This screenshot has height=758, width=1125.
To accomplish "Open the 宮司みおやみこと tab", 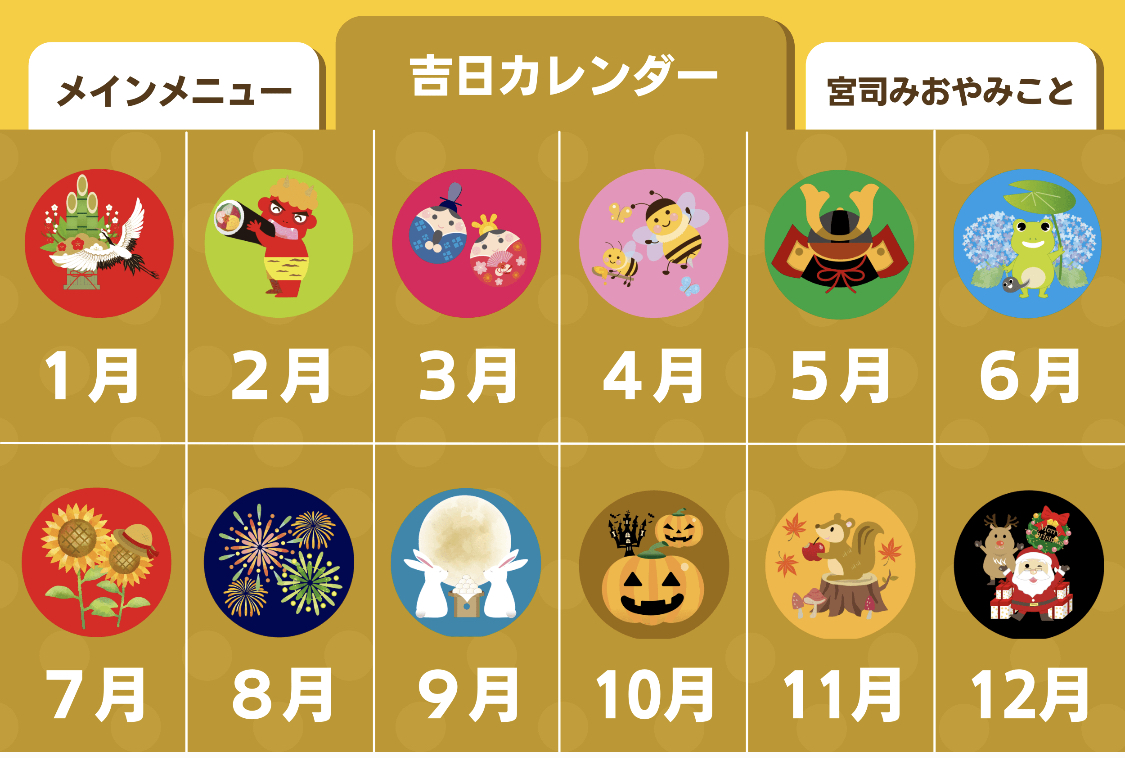I will pos(950,92).
